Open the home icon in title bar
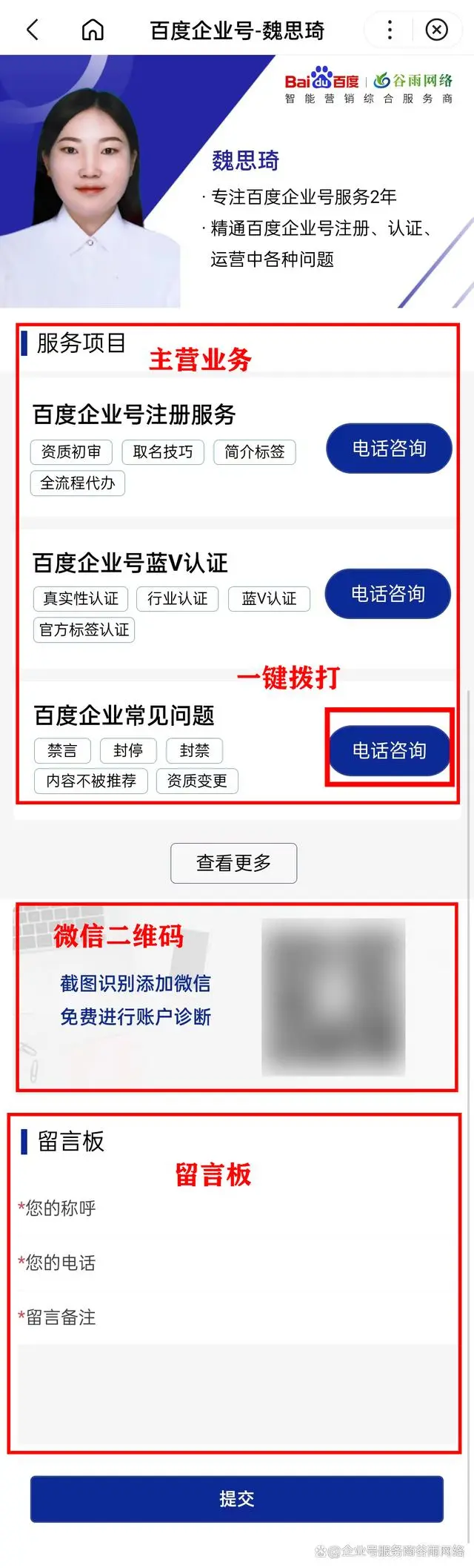This screenshot has height=1568, width=474. pos(93,30)
